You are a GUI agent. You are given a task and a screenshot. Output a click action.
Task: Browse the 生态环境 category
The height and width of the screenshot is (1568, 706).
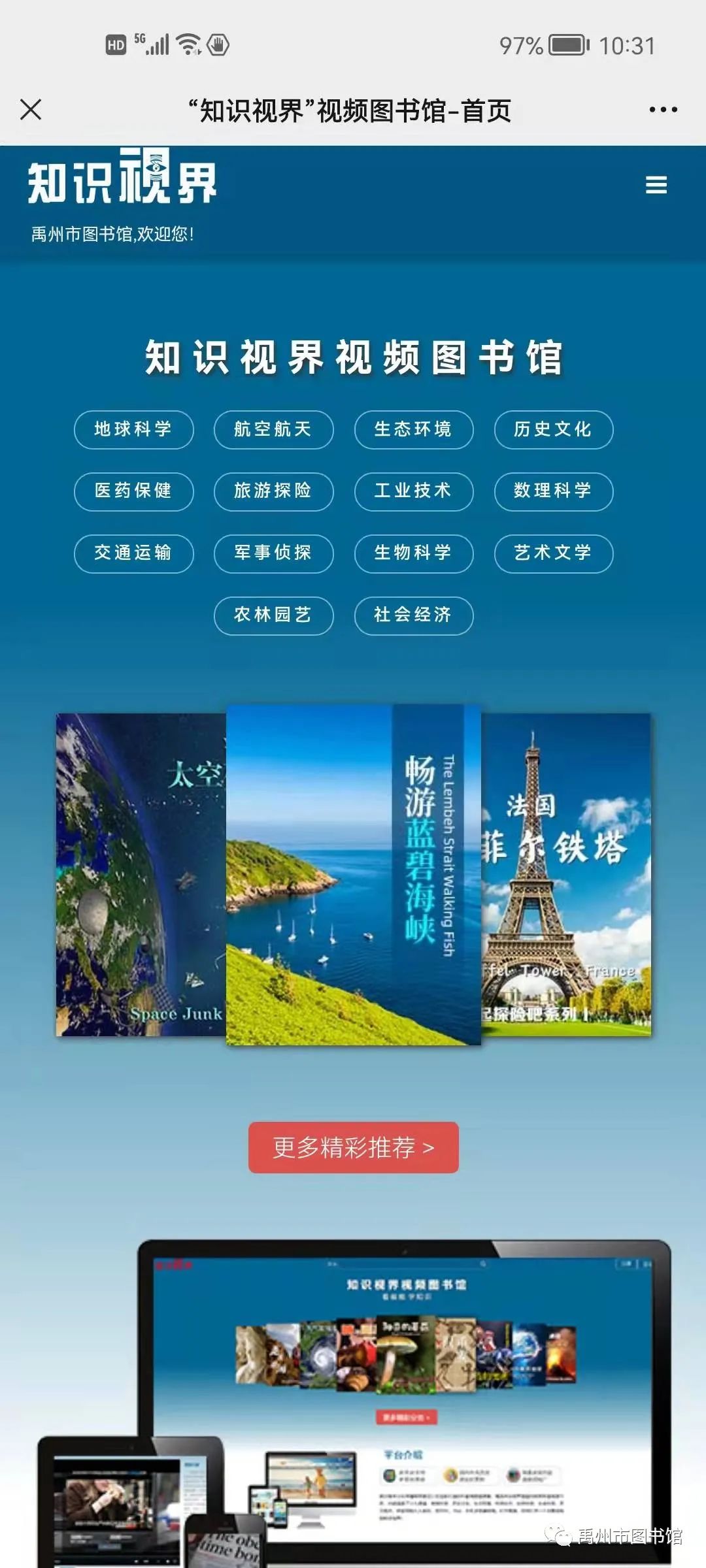pos(413,429)
